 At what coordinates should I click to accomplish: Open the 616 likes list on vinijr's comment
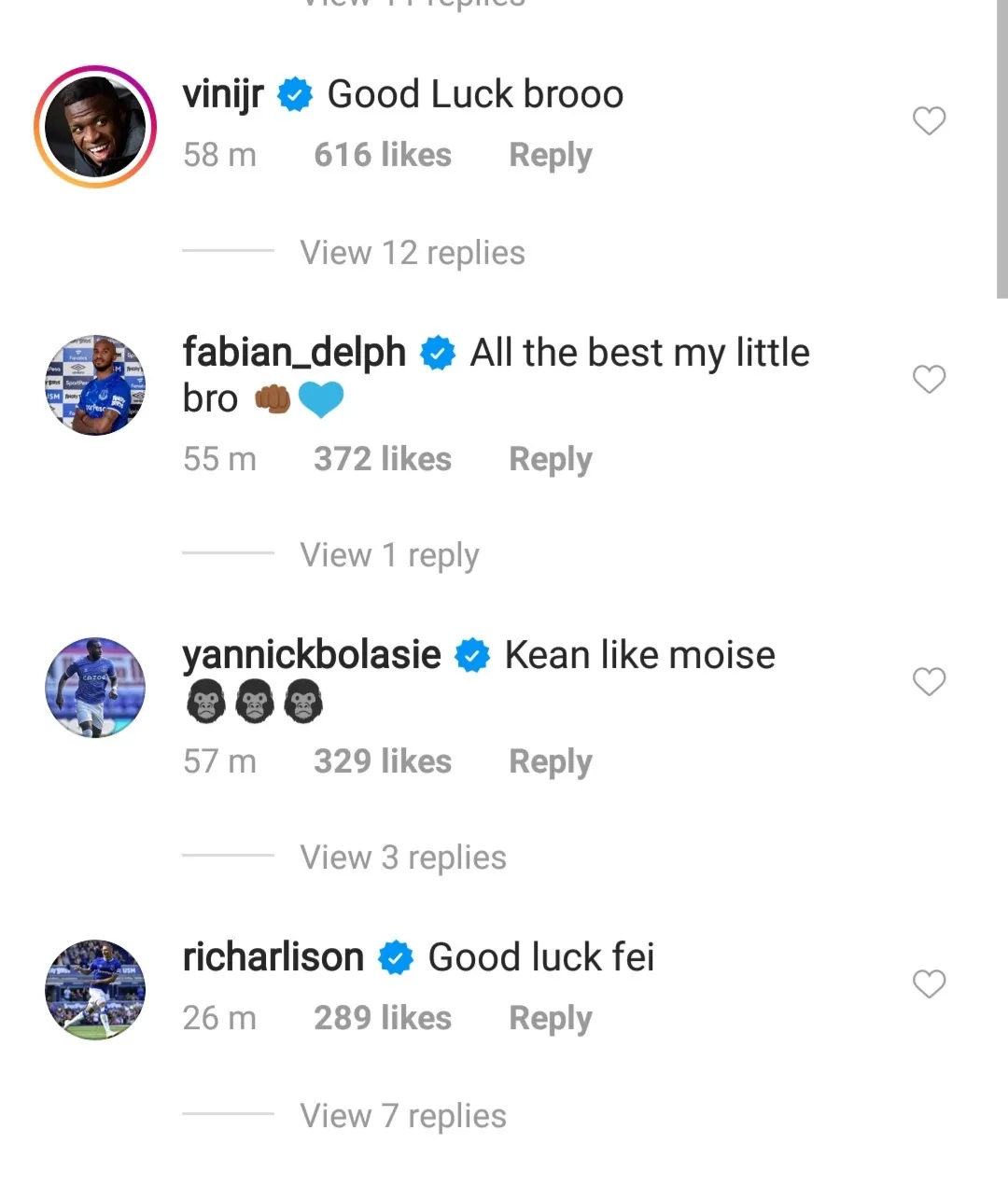(x=382, y=155)
